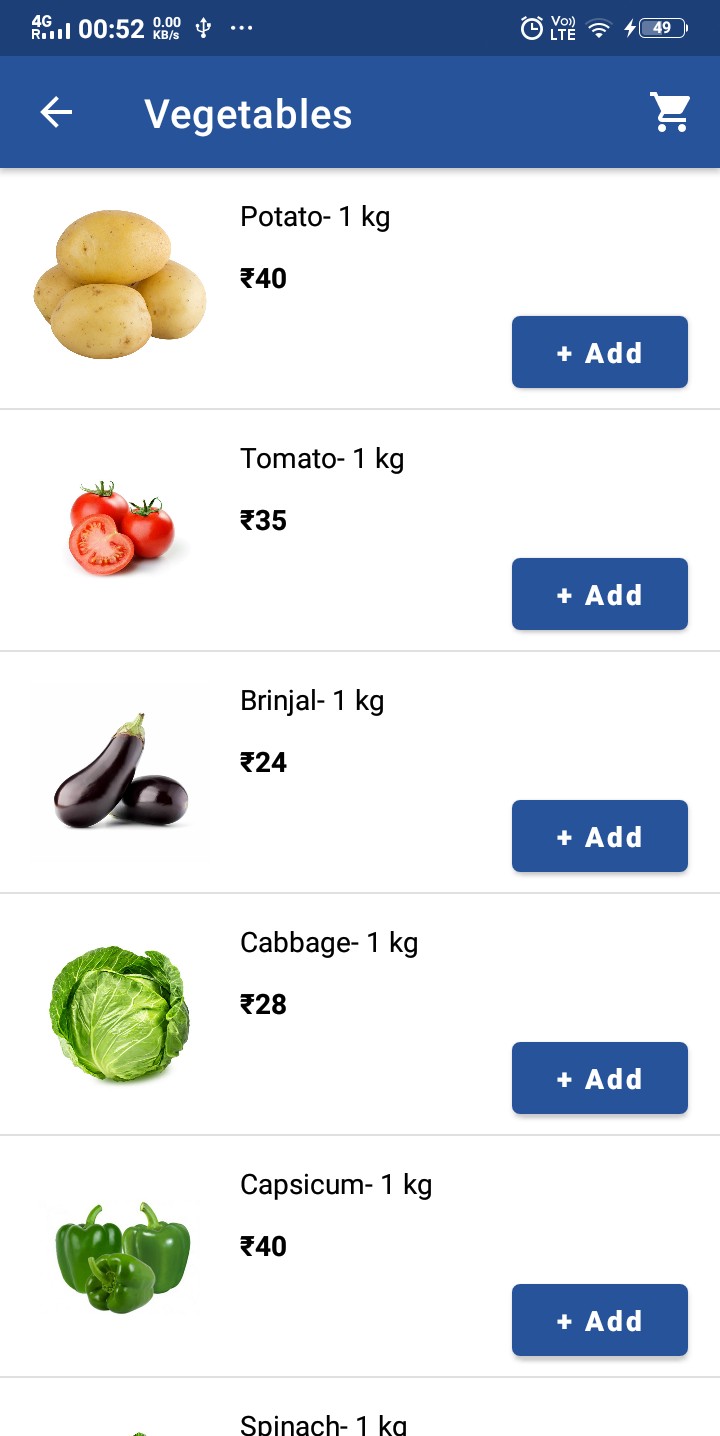Add Tomato to the cart

[599, 594]
